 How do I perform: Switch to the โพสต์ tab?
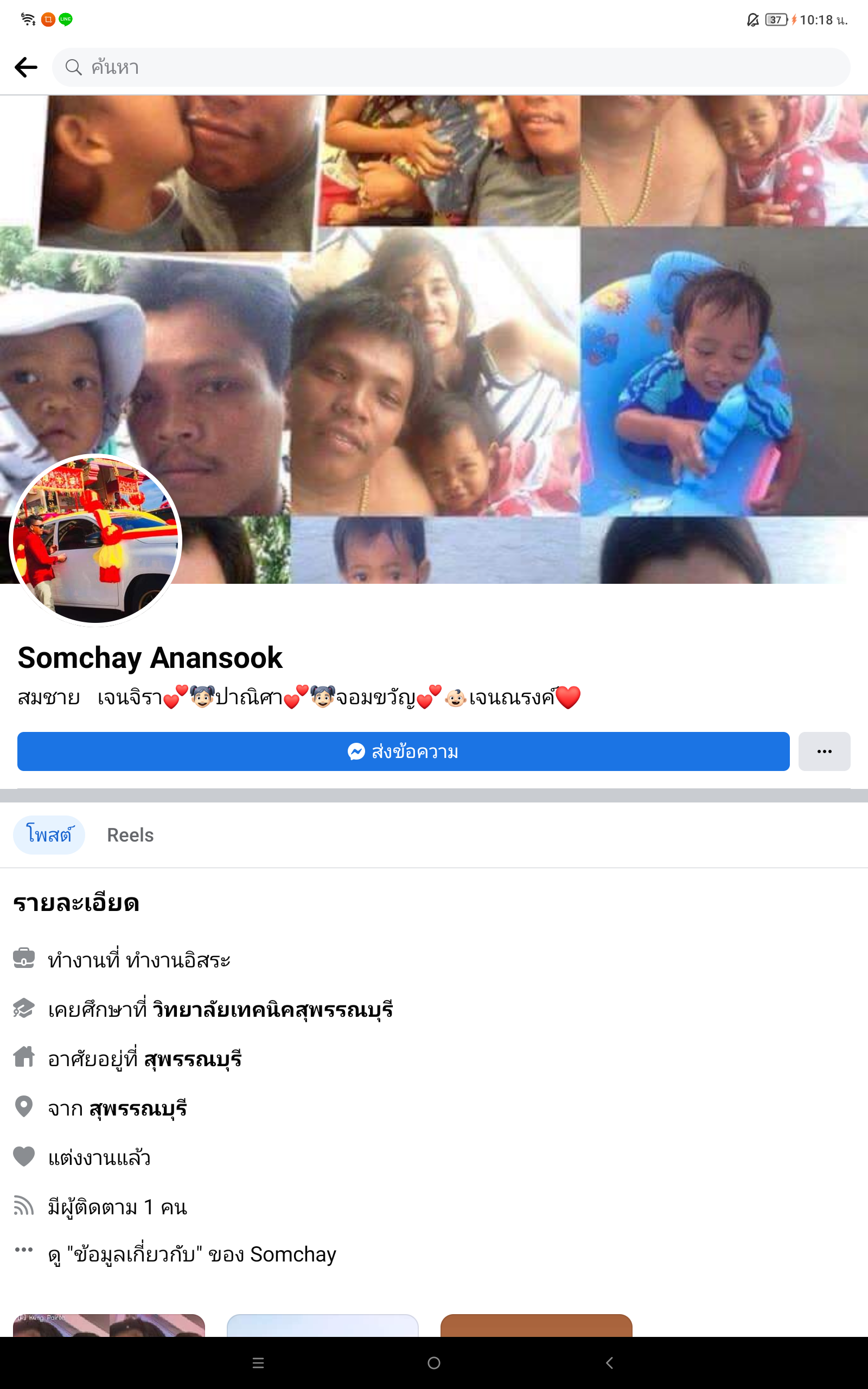pyautogui.click(x=49, y=834)
